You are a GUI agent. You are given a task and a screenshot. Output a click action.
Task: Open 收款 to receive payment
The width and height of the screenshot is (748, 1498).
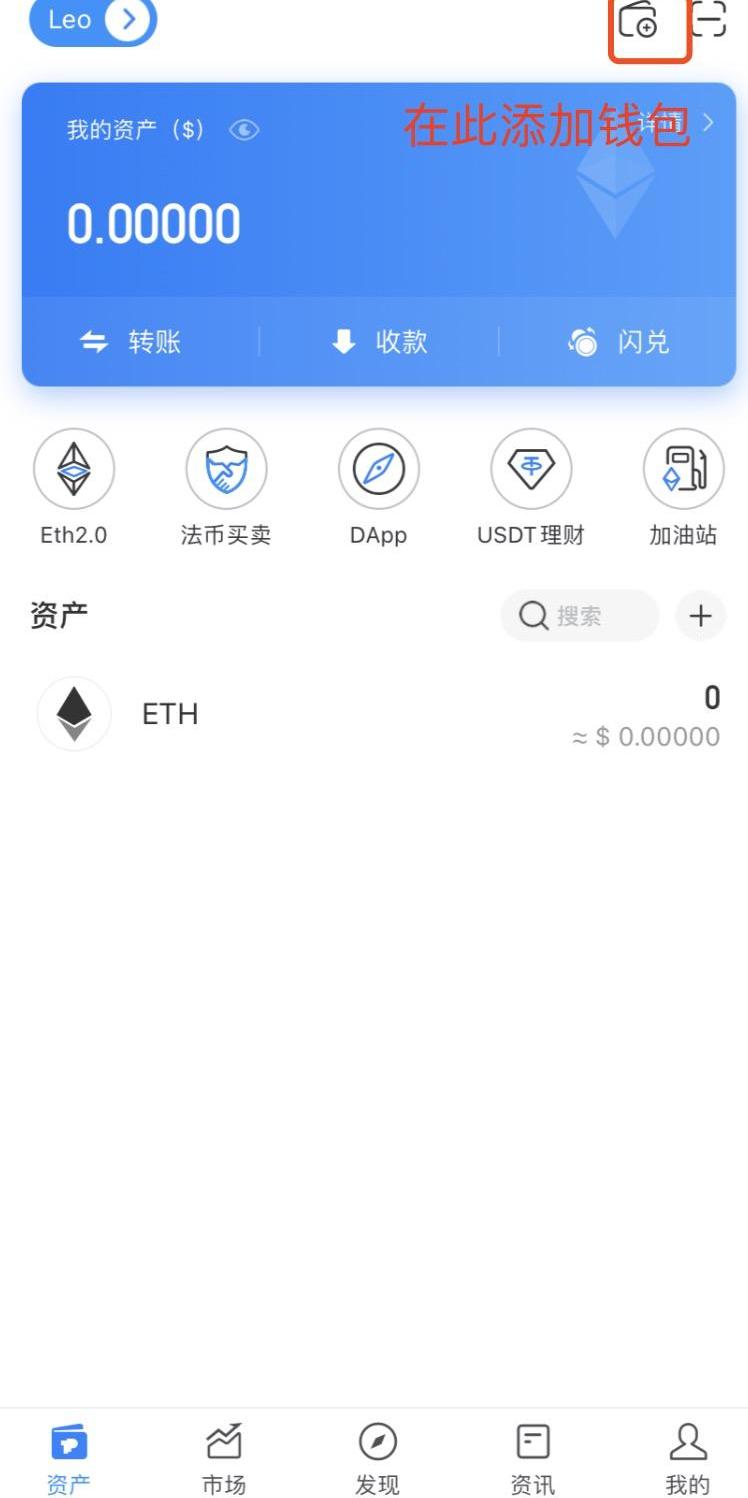coord(379,342)
